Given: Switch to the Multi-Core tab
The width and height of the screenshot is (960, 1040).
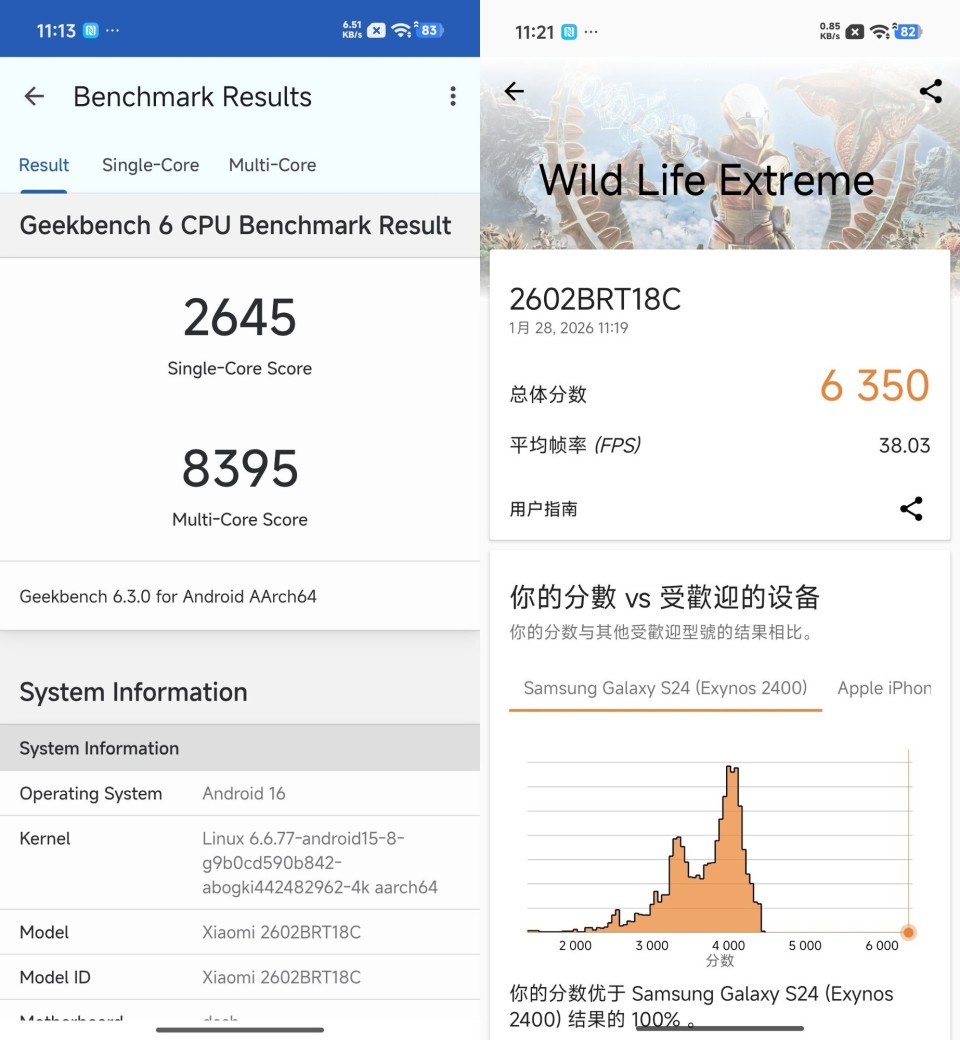Looking at the screenshot, I should tap(272, 165).
